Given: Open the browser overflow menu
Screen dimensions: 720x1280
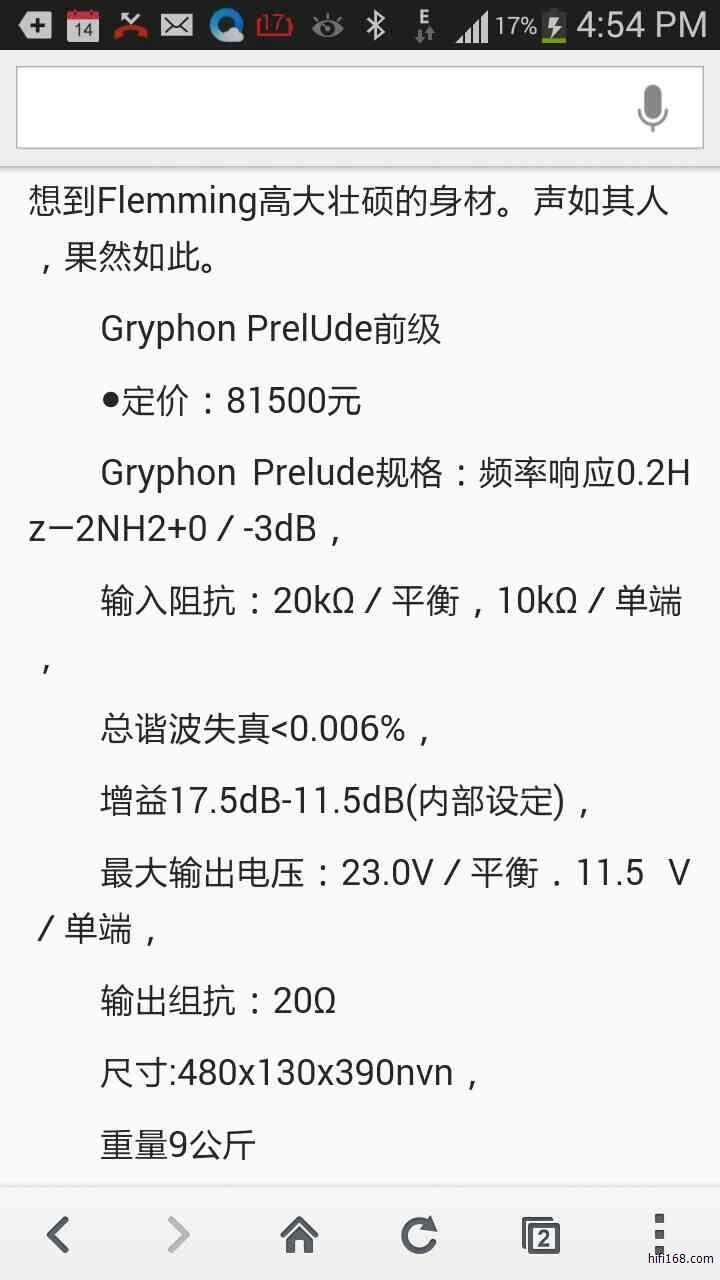Looking at the screenshot, I should pos(659,1234).
